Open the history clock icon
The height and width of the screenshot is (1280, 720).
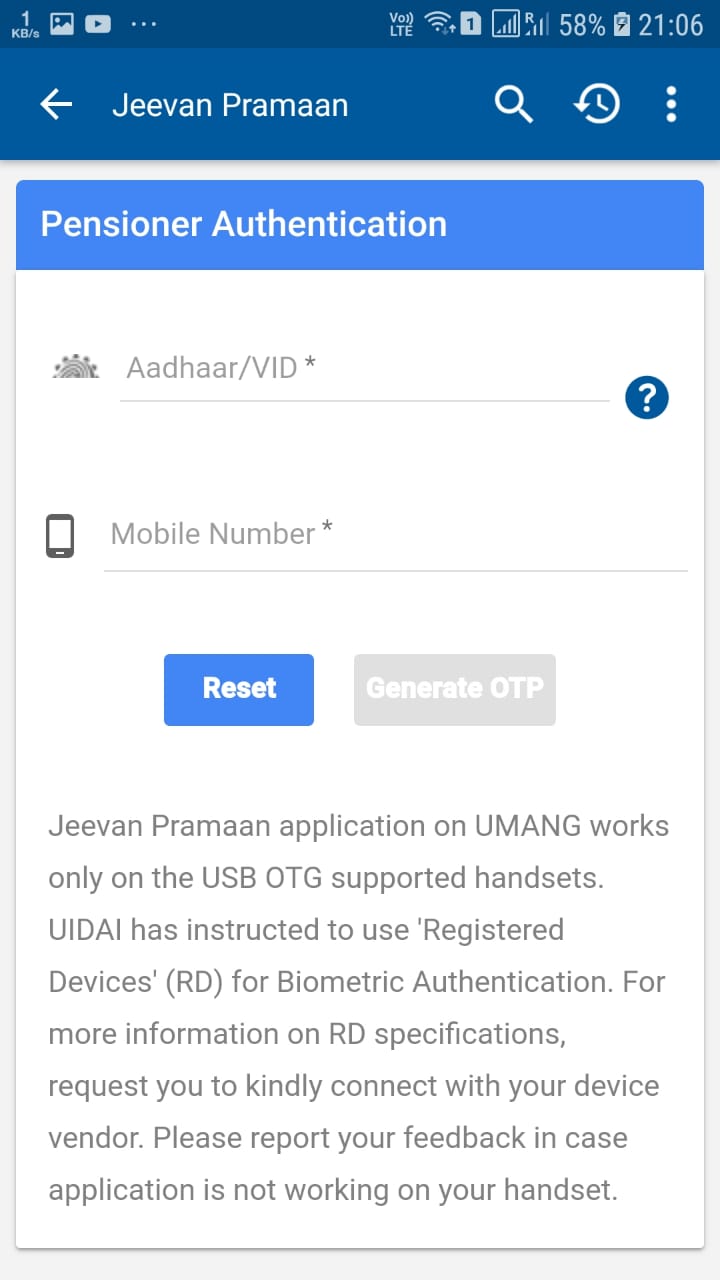pos(596,104)
